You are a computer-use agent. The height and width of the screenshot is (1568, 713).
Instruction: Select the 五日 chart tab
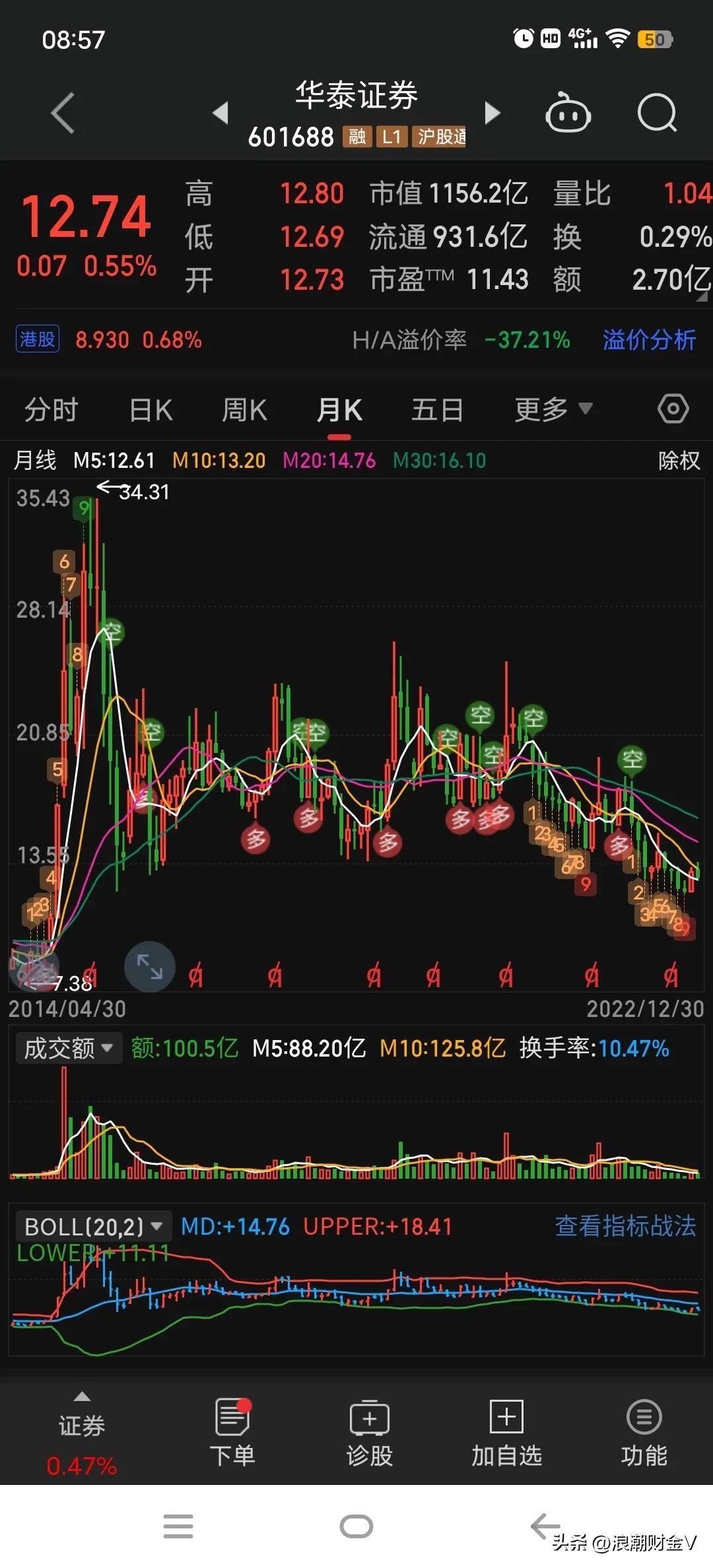(x=437, y=410)
